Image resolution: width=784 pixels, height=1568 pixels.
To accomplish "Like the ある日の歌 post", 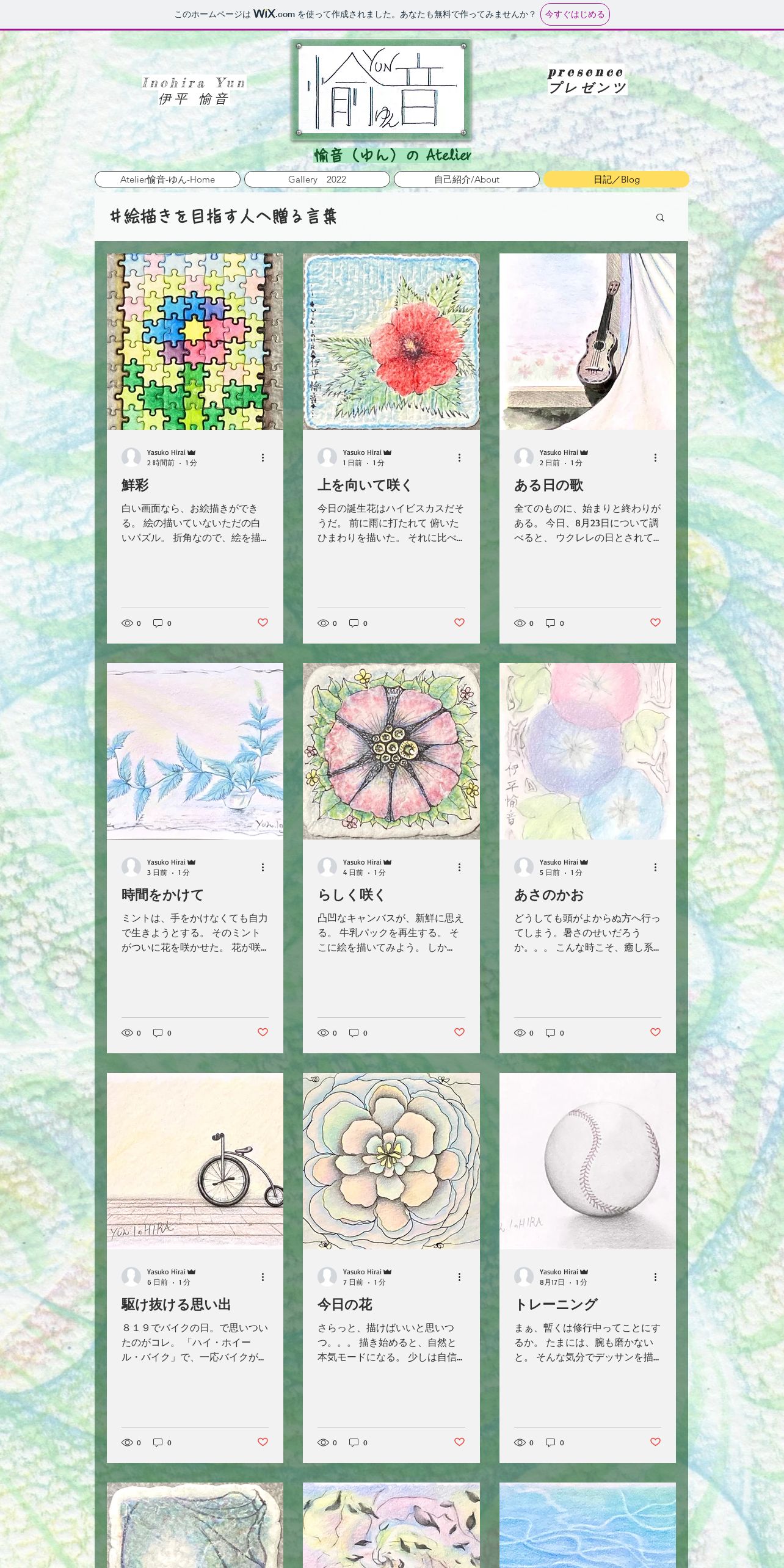I will point(655,623).
